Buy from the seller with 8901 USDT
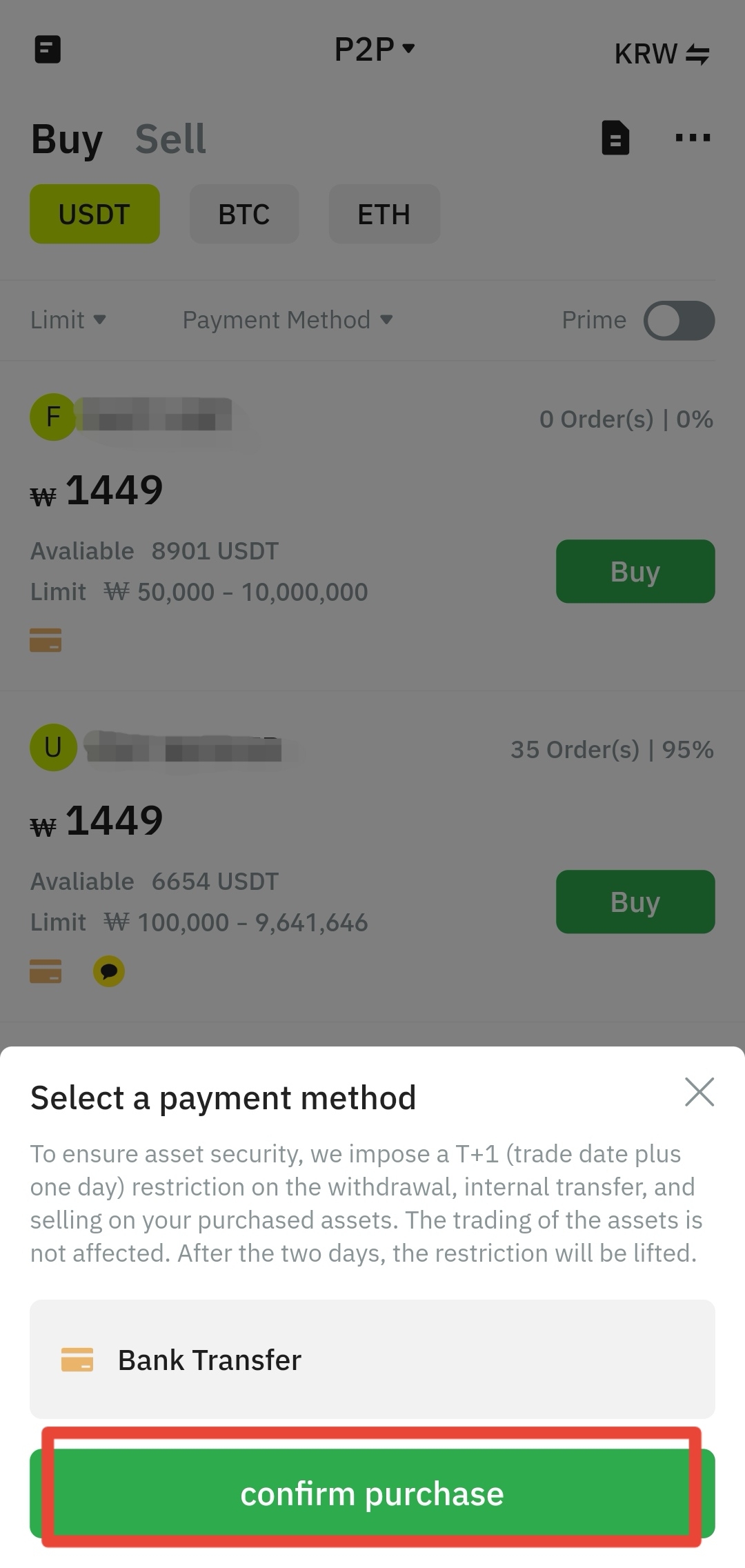 tap(635, 571)
